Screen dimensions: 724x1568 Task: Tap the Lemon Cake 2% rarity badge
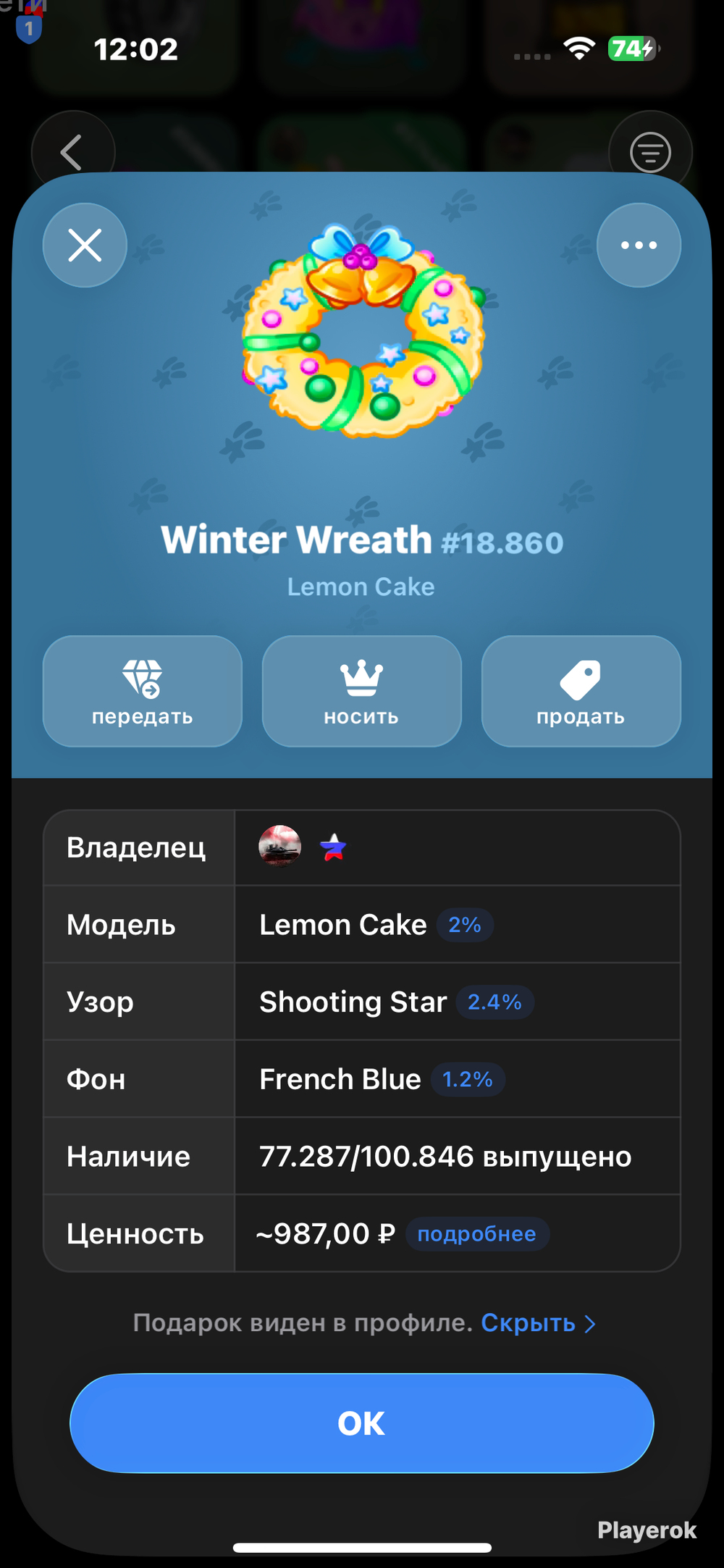(465, 925)
